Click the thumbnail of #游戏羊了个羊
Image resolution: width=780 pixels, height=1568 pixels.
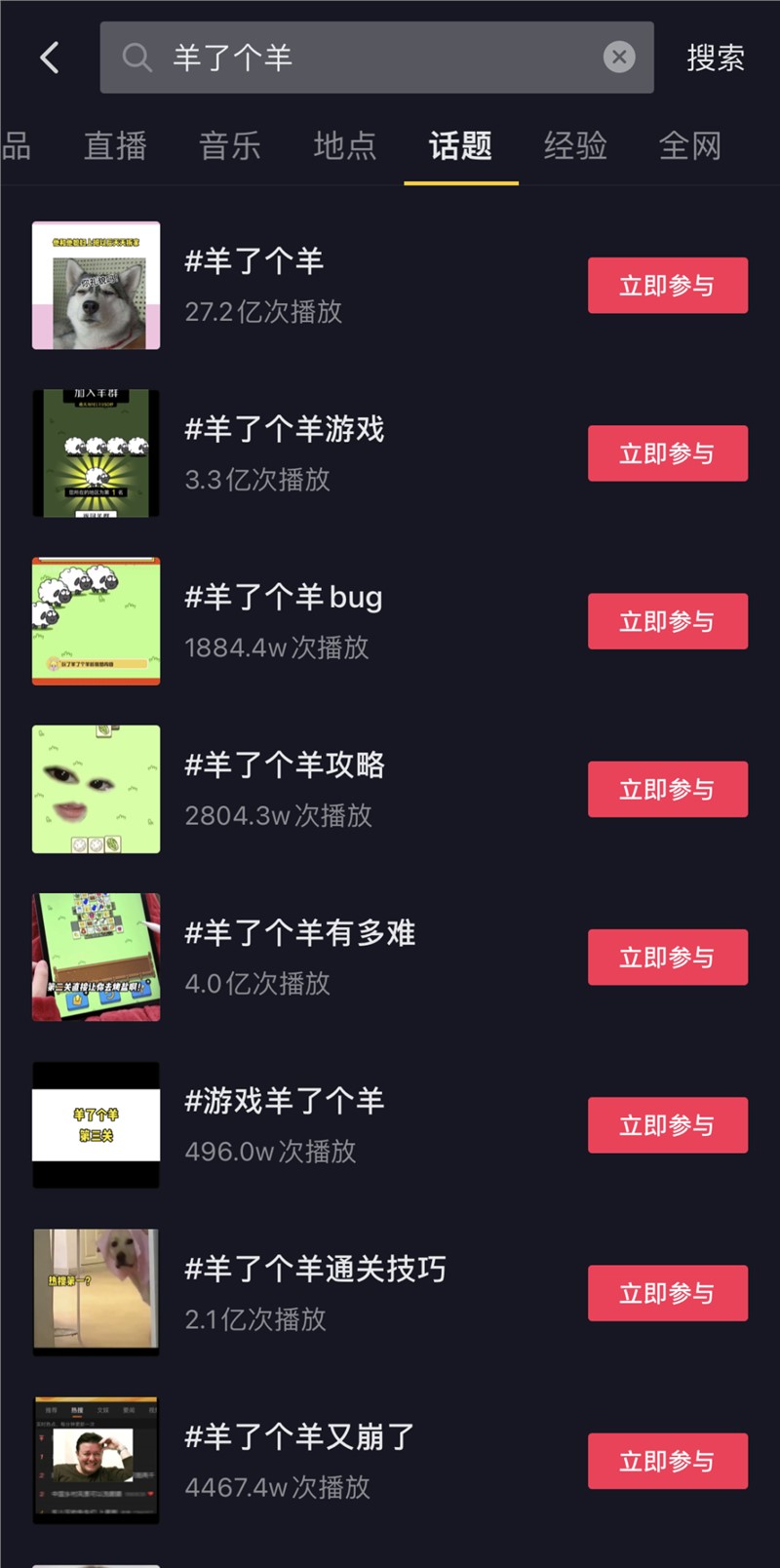[x=97, y=1124]
